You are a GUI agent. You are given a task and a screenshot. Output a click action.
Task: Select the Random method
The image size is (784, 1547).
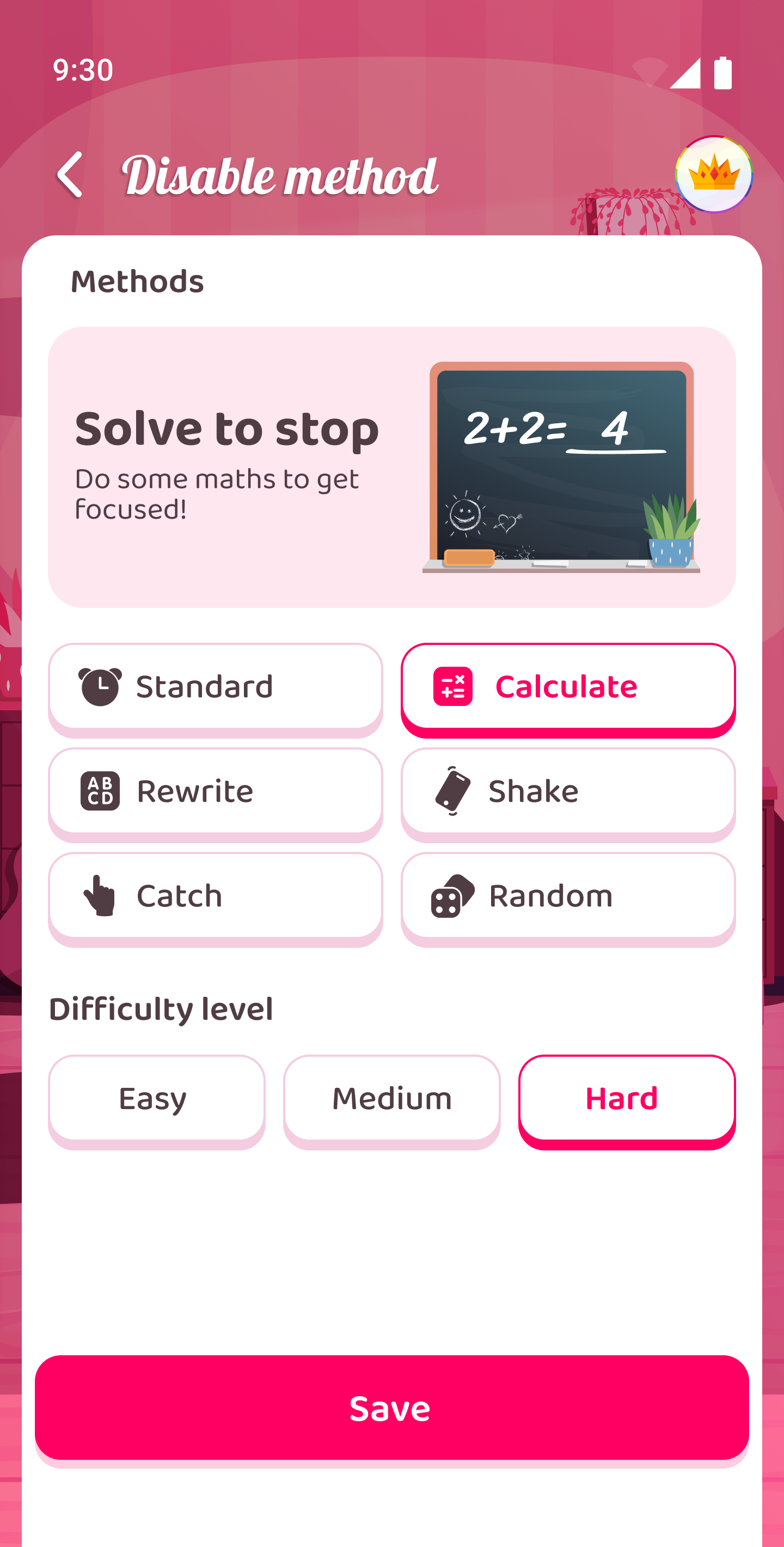coord(568,898)
